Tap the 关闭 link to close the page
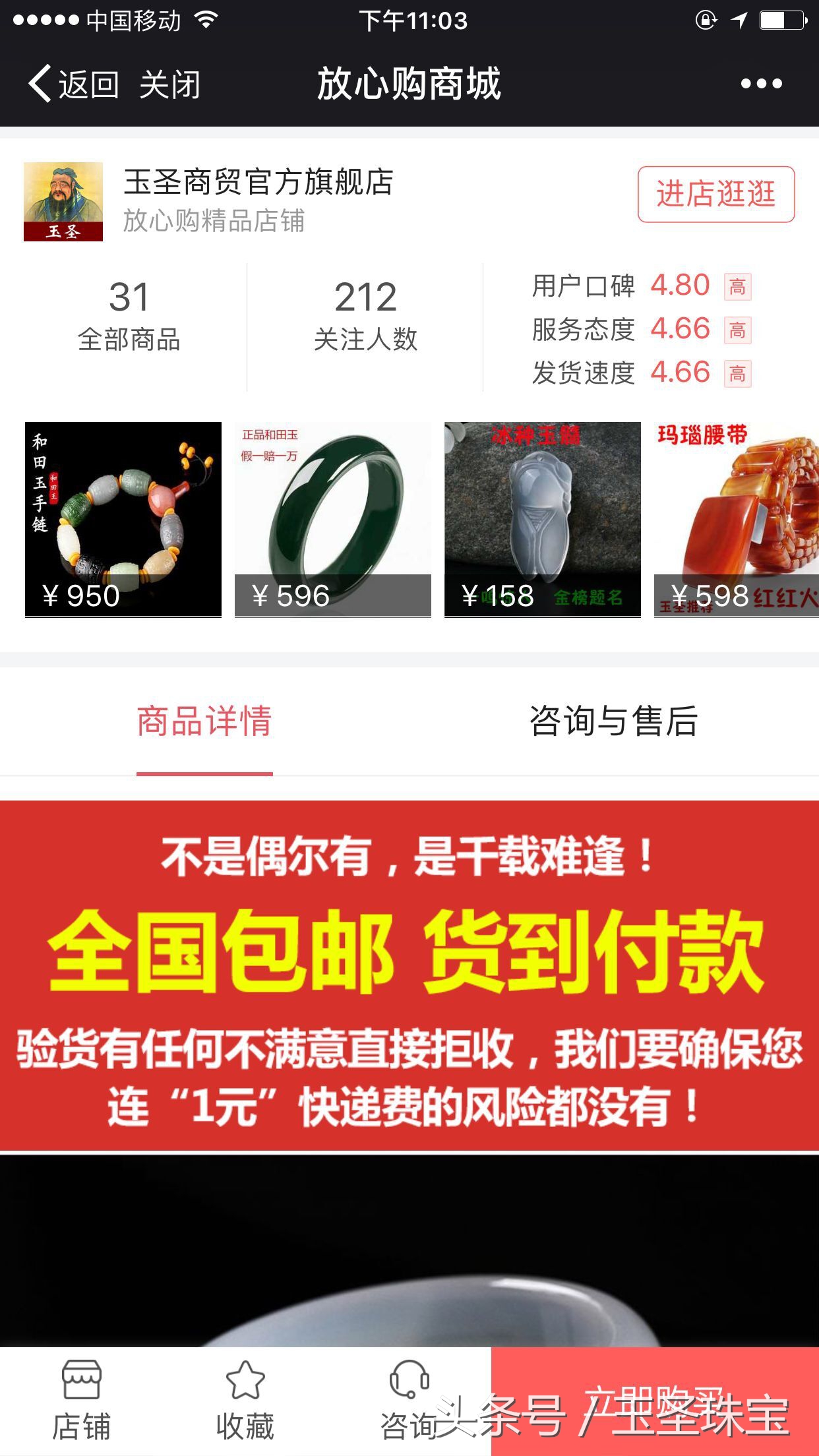819x1456 pixels. 170,84
